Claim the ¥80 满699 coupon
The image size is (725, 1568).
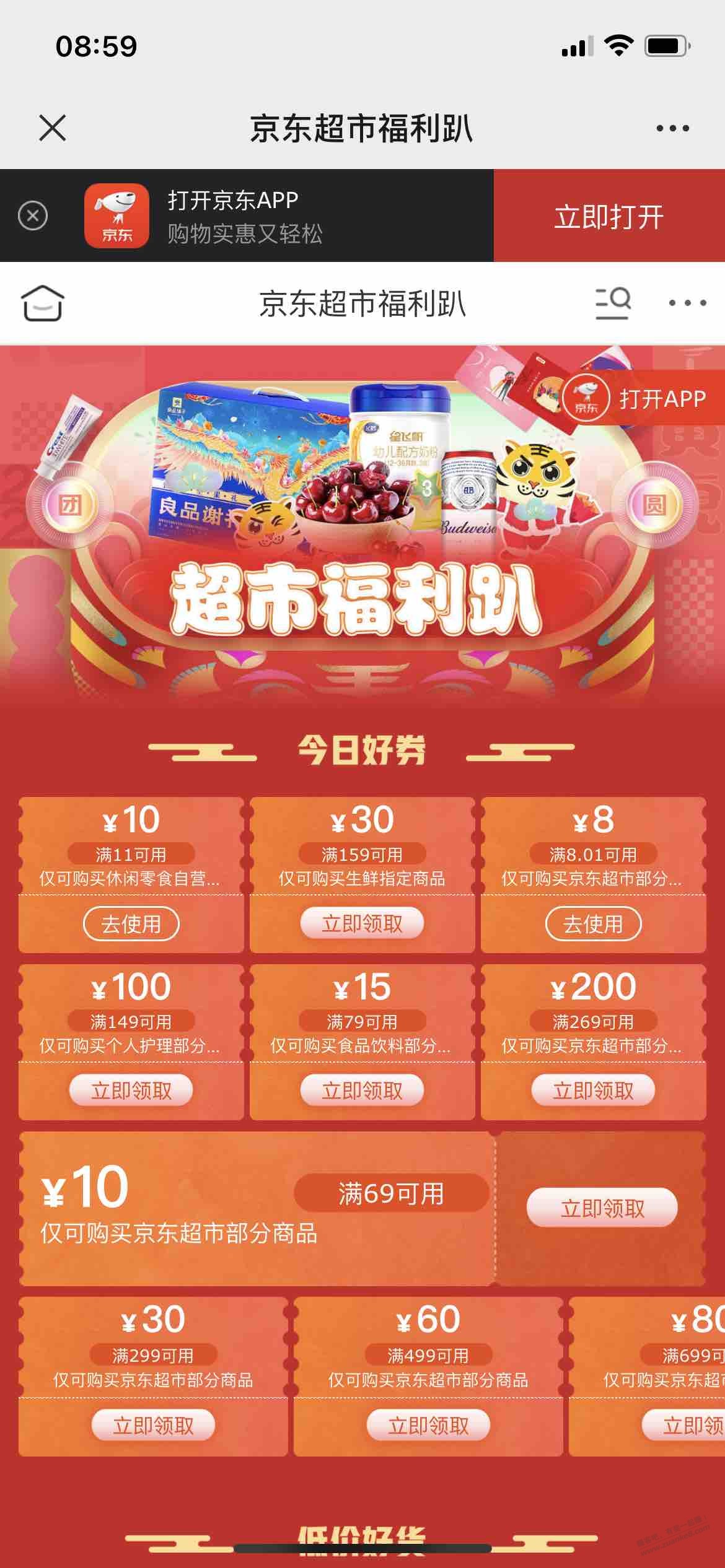688,1425
